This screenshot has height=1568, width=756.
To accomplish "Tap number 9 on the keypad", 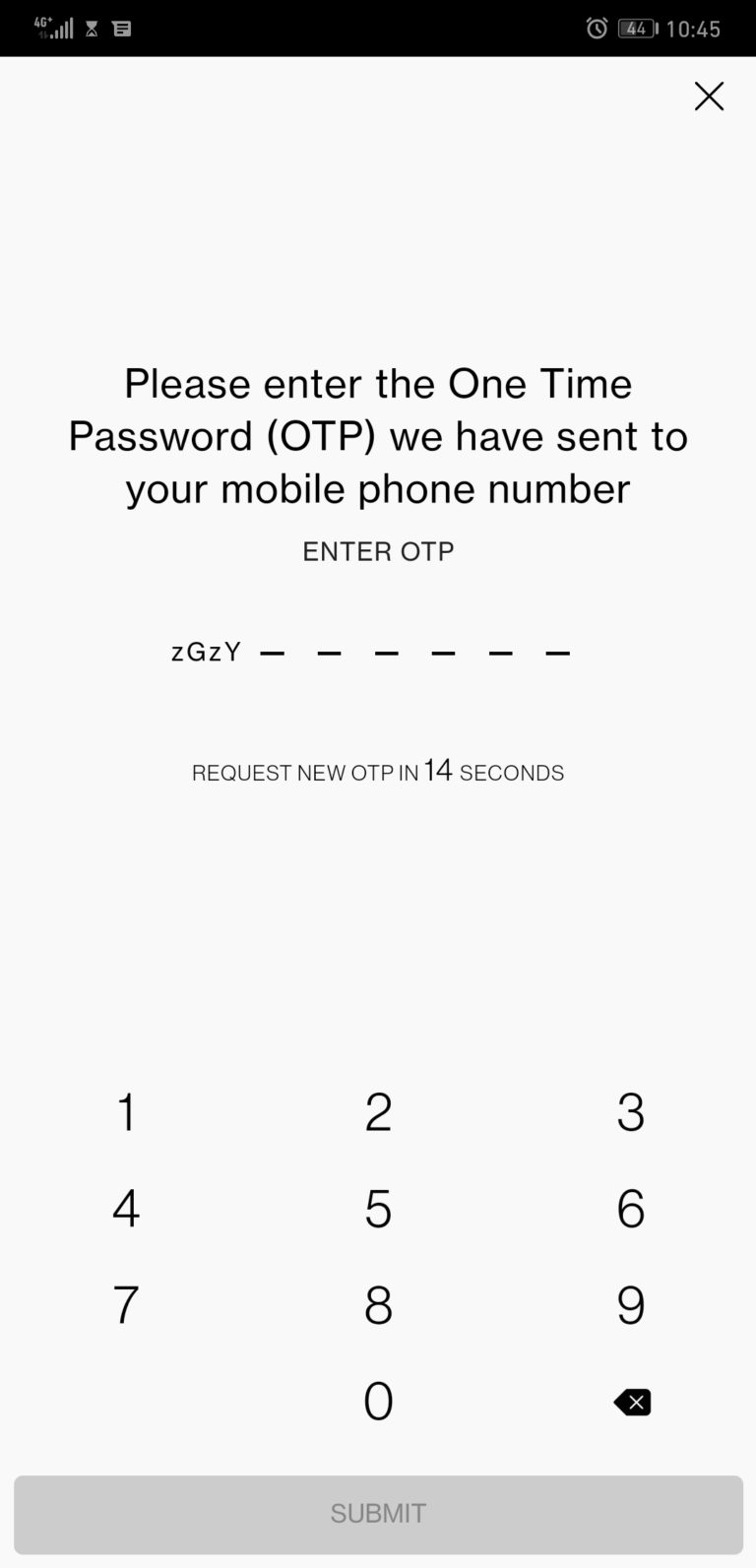I will point(630,1305).
